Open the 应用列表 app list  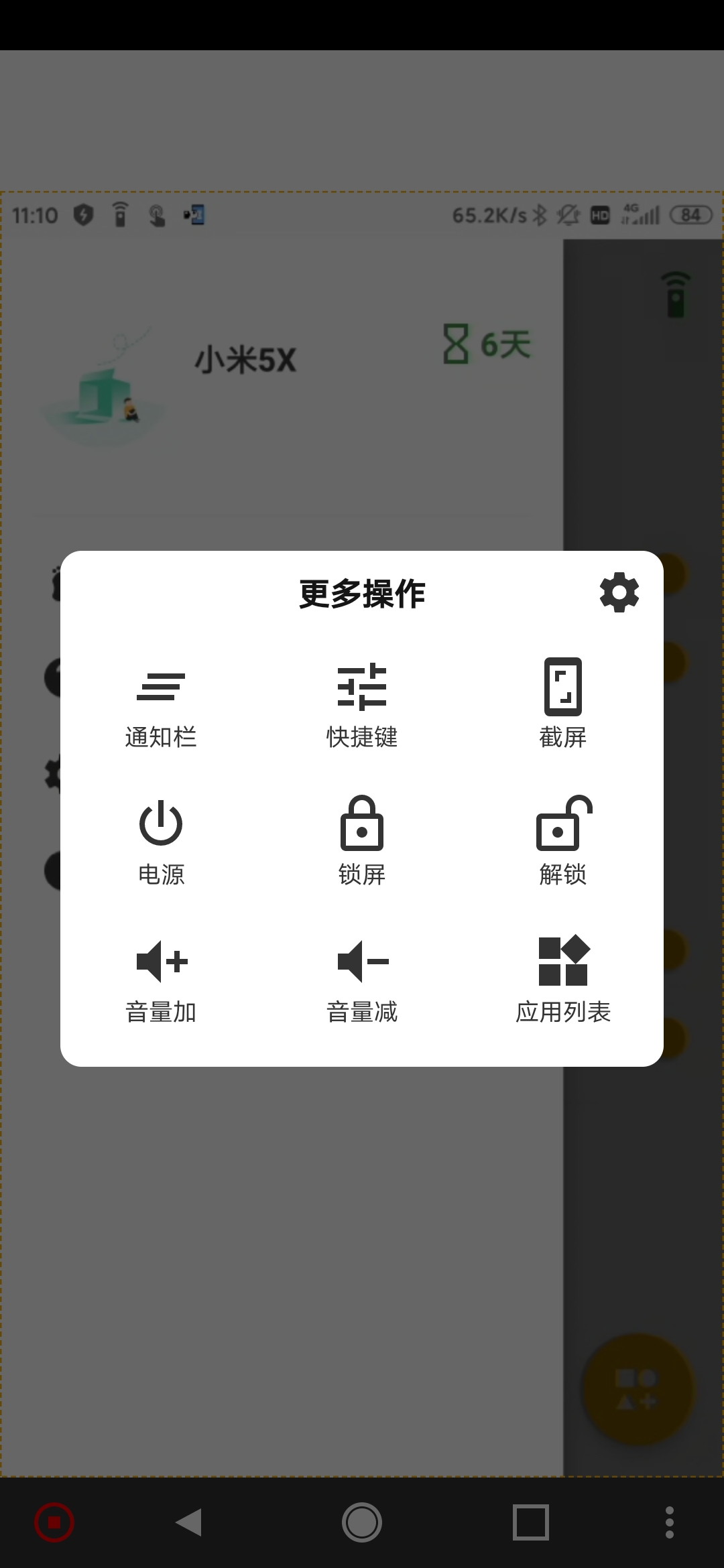[563, 980]
